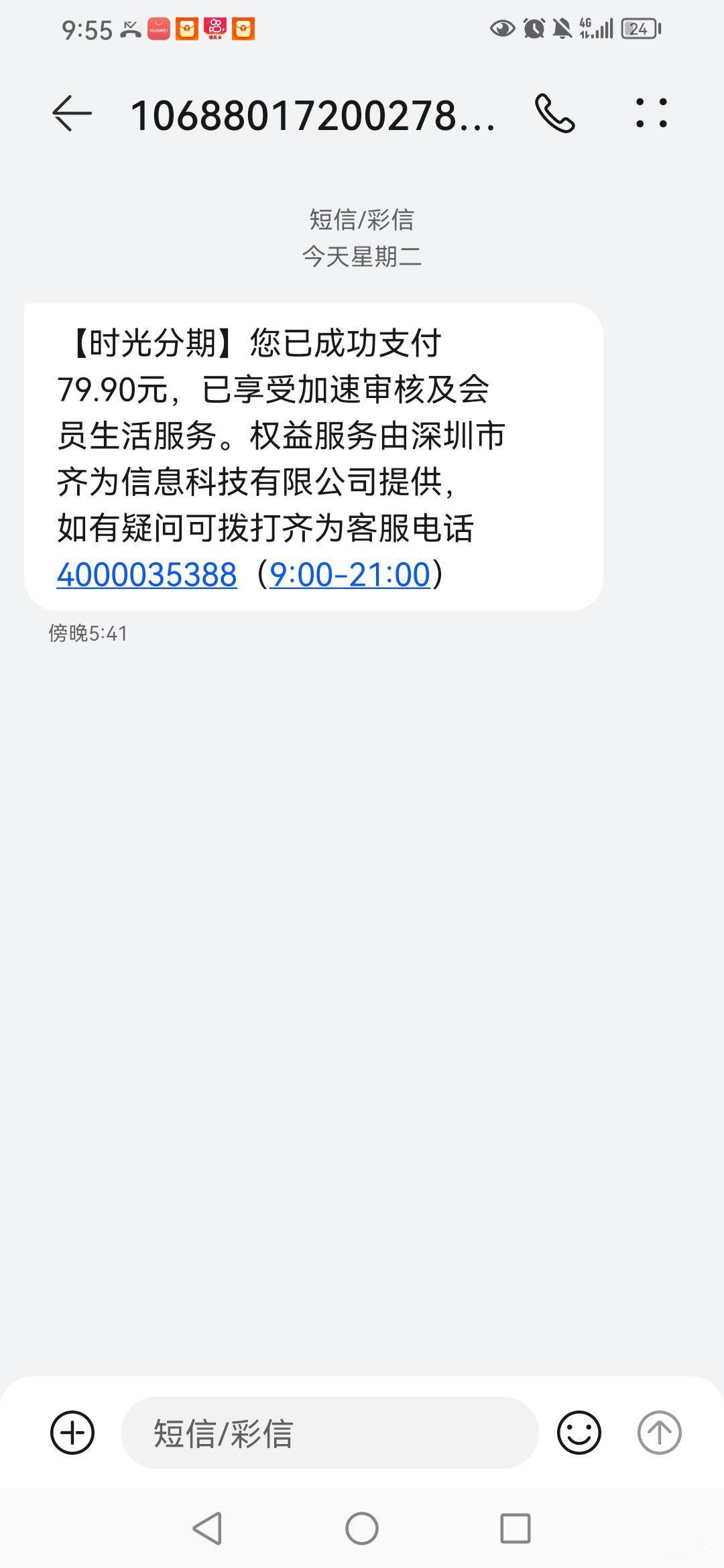
Task: Focus the 短信/彩信 message input field
Action: coord(329,1433)
